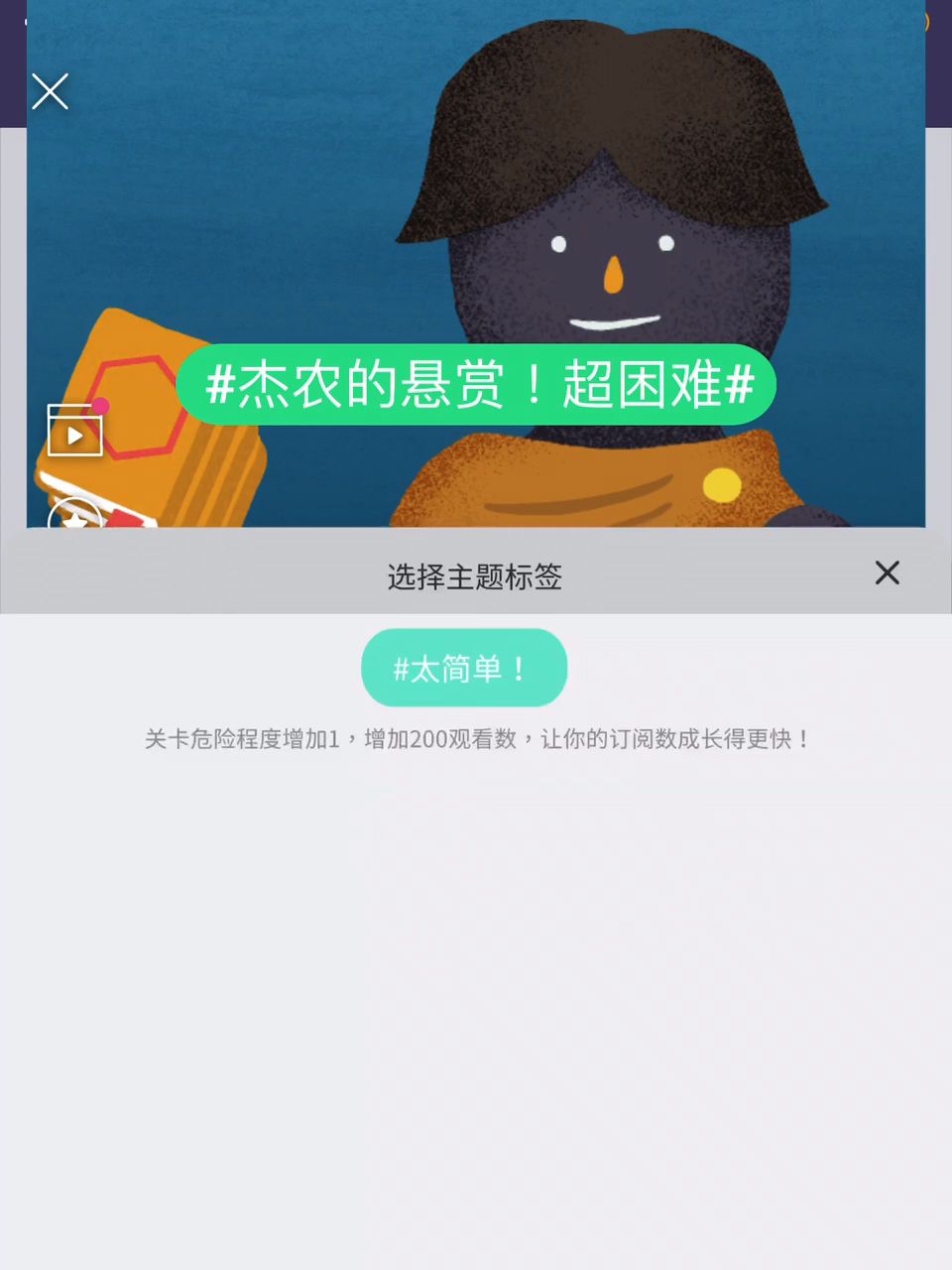The image size is (952, 1270).
Task: Select the #太简单！ topic tag
Action: tap(463, 668)
